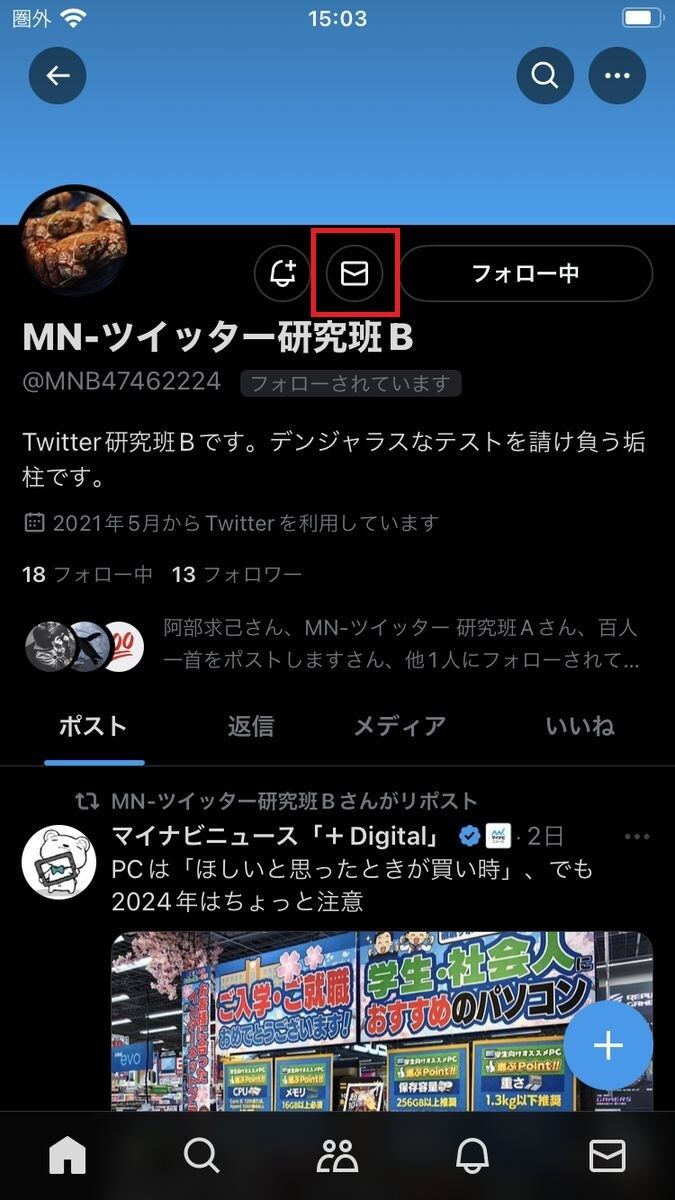
Task: Switch to the いいね tab
Action: click(580, 726)
